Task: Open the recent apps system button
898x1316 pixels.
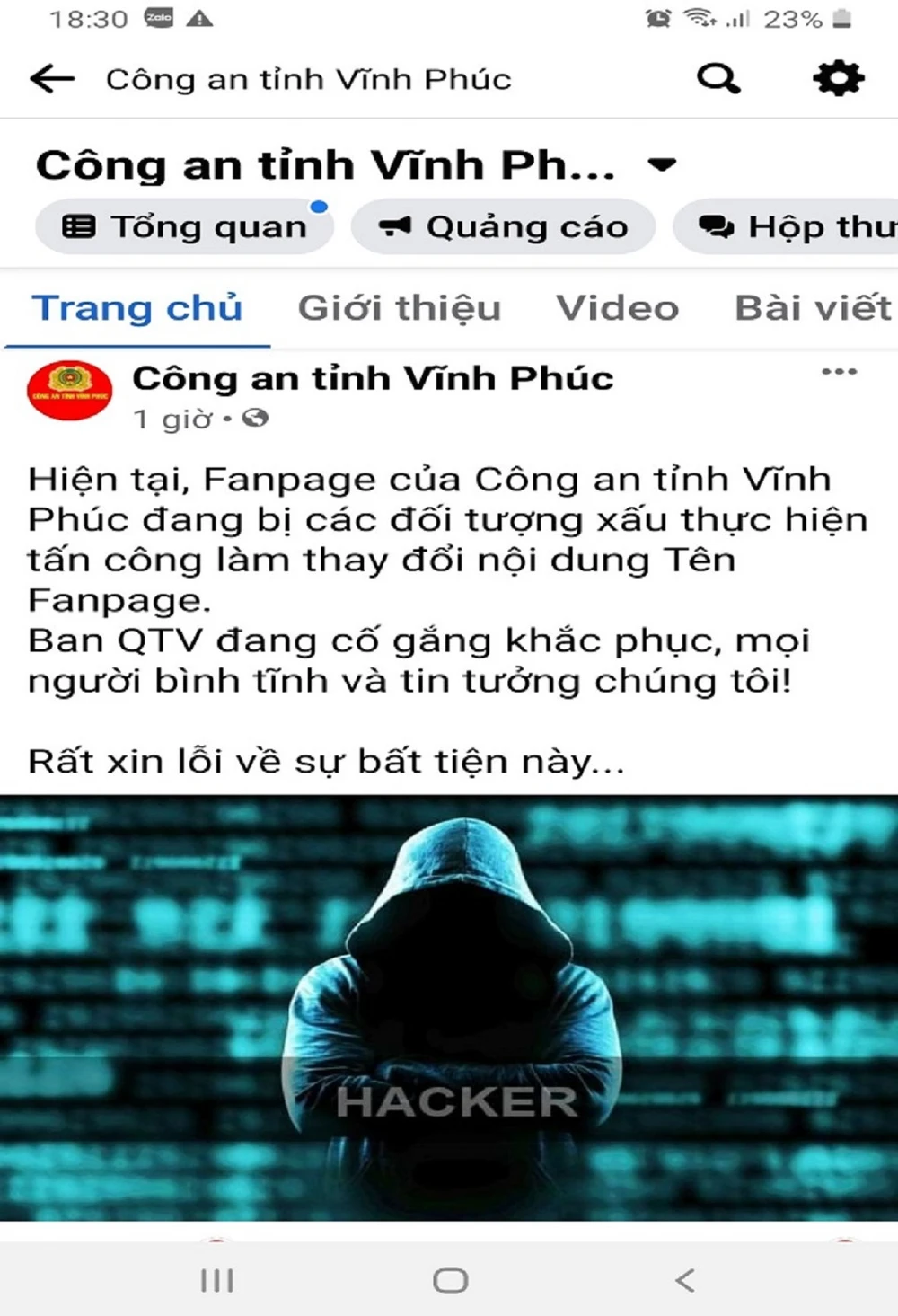Action: (x=216, y=1280)
